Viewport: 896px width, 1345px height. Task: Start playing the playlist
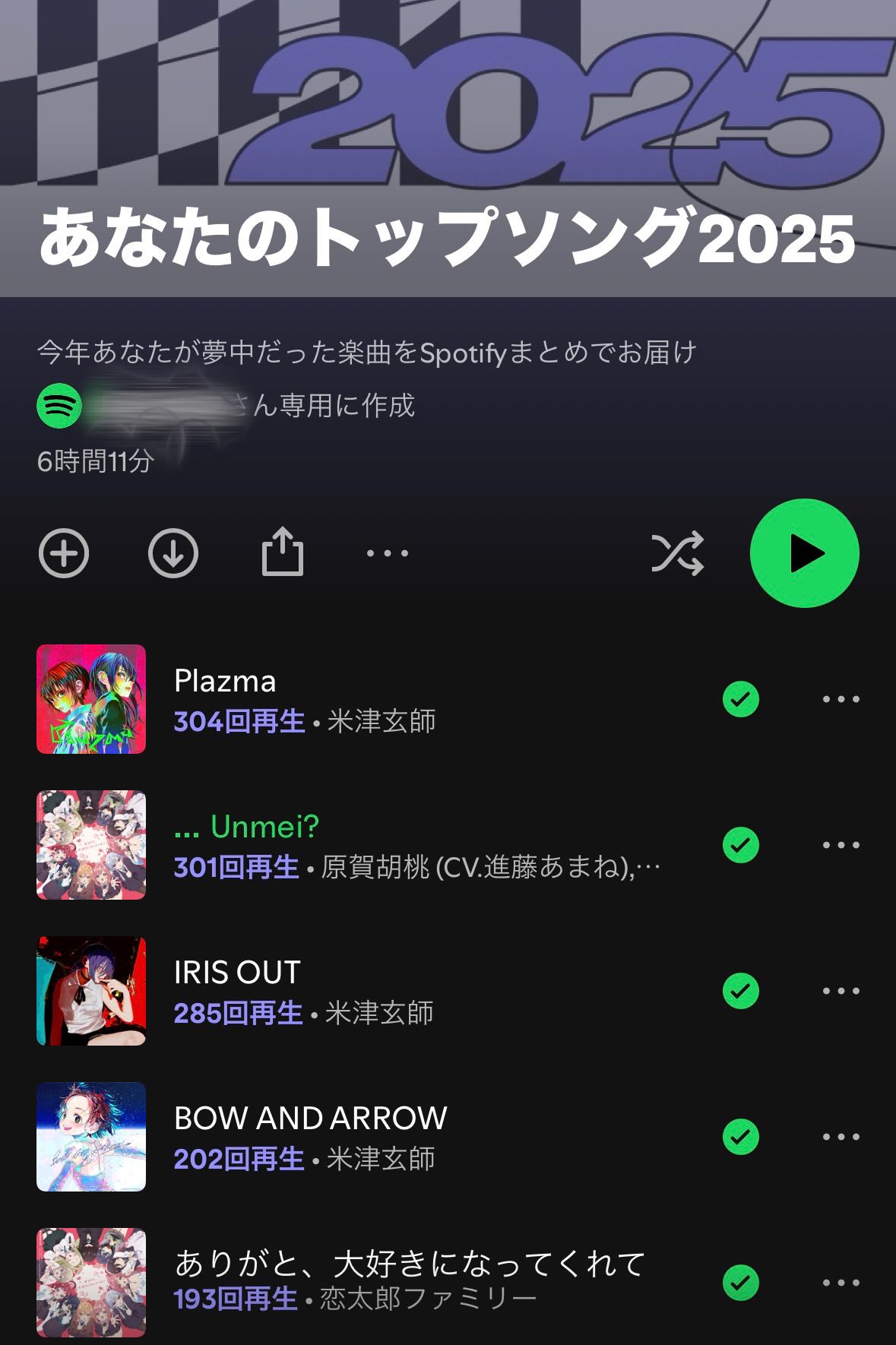804,553
